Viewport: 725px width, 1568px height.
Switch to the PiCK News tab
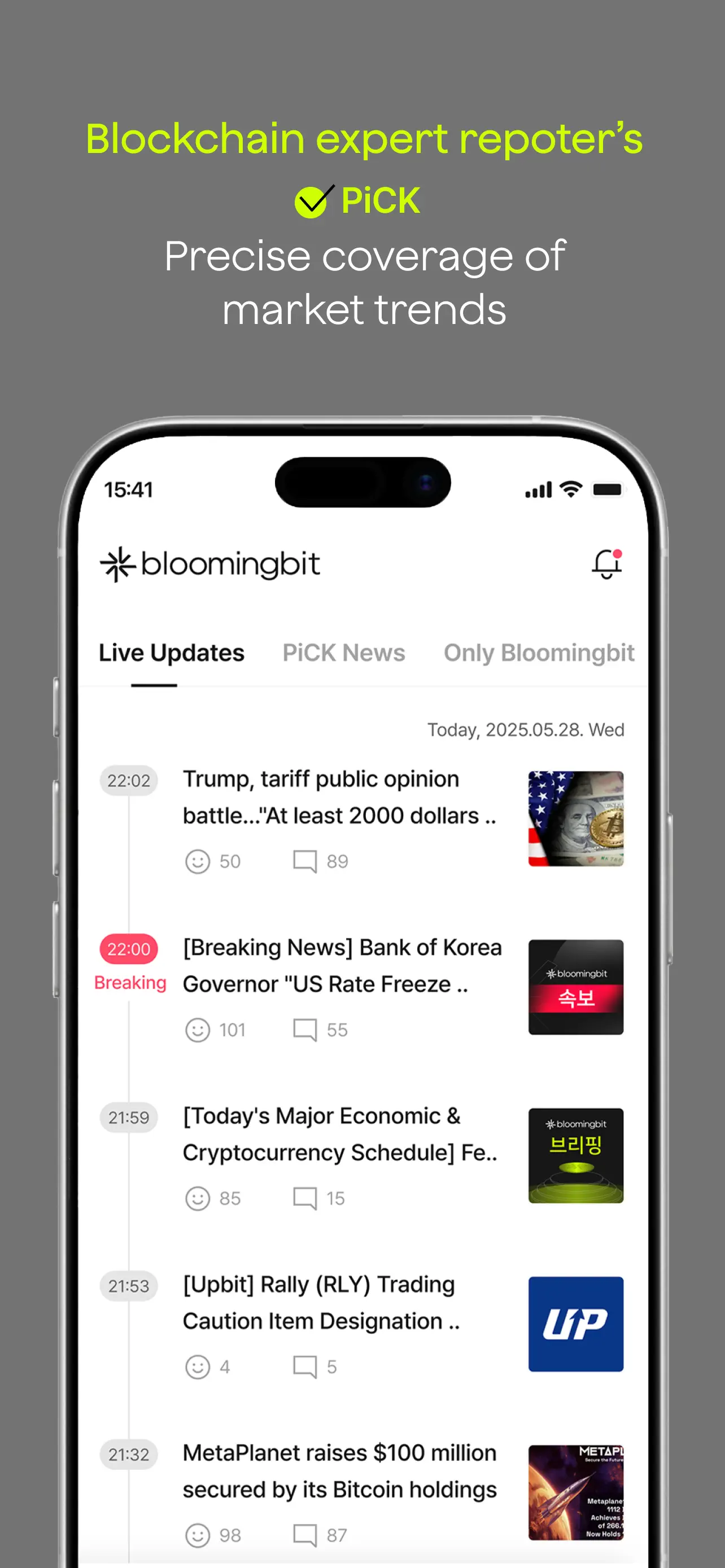[x=343, y=652]
